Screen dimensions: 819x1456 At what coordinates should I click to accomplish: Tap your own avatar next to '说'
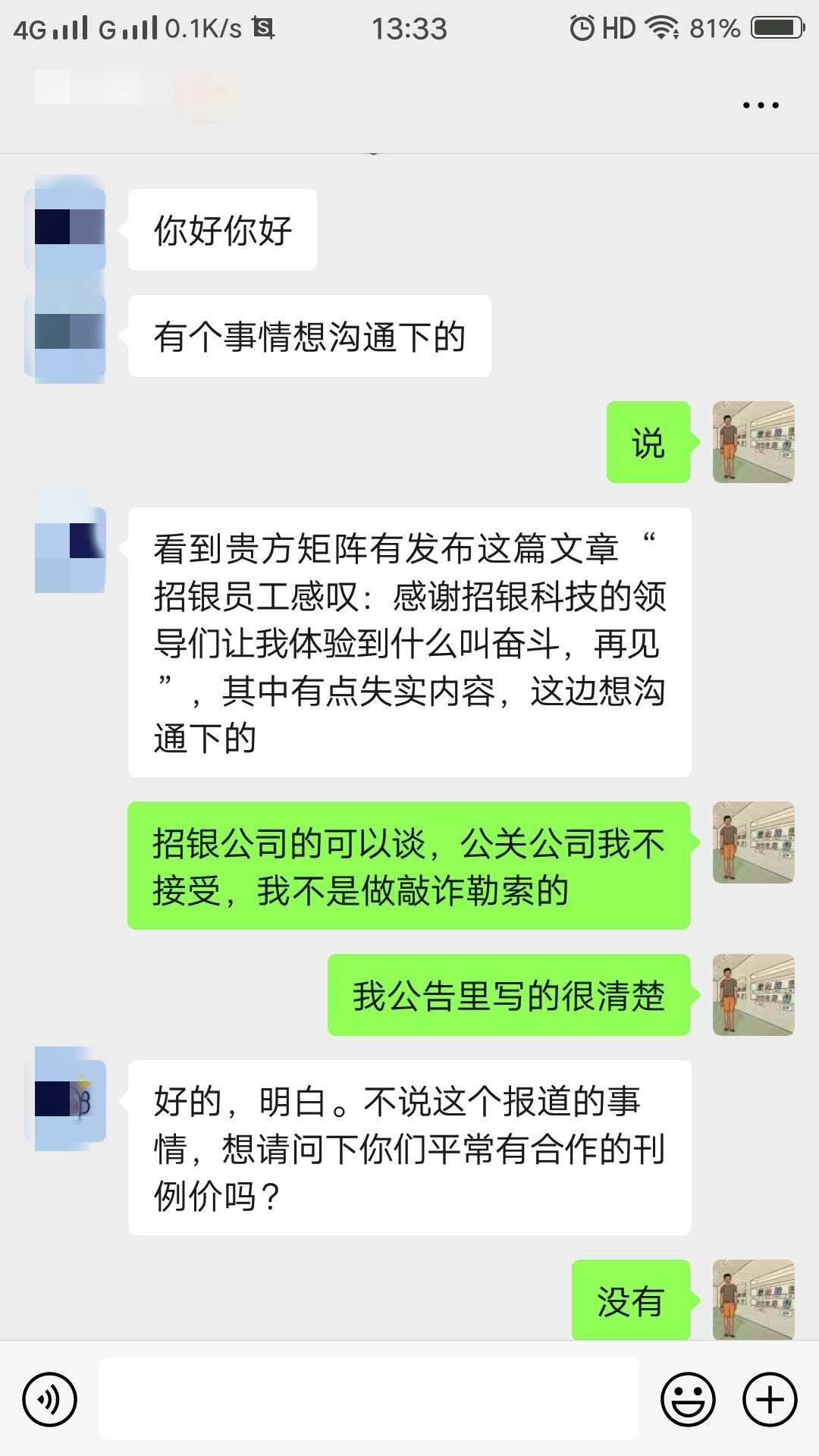point(753,444)
